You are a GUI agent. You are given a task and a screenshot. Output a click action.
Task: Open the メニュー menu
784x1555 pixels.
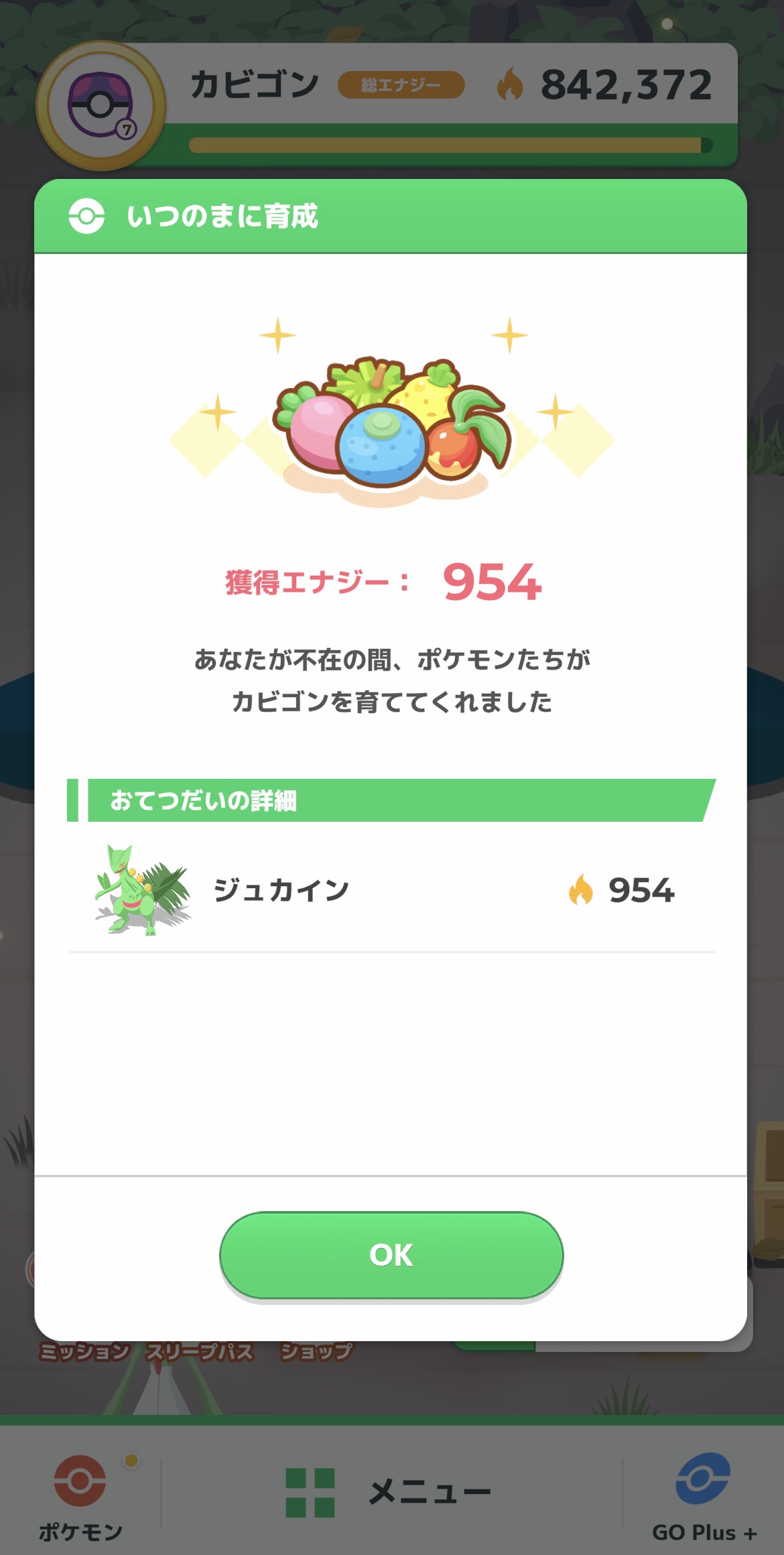point(390,1492)
